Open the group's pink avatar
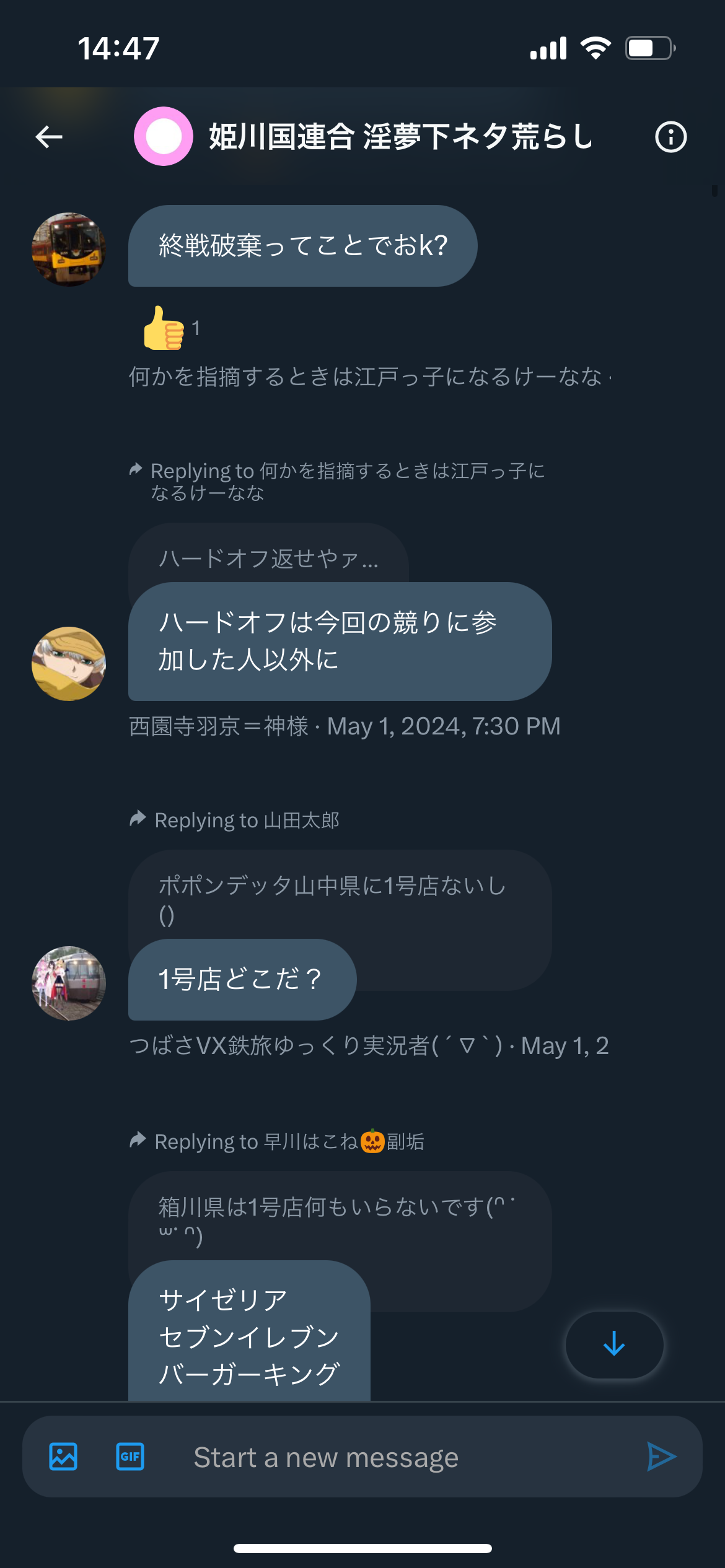 pyautogui.click(x=164, y=136)
